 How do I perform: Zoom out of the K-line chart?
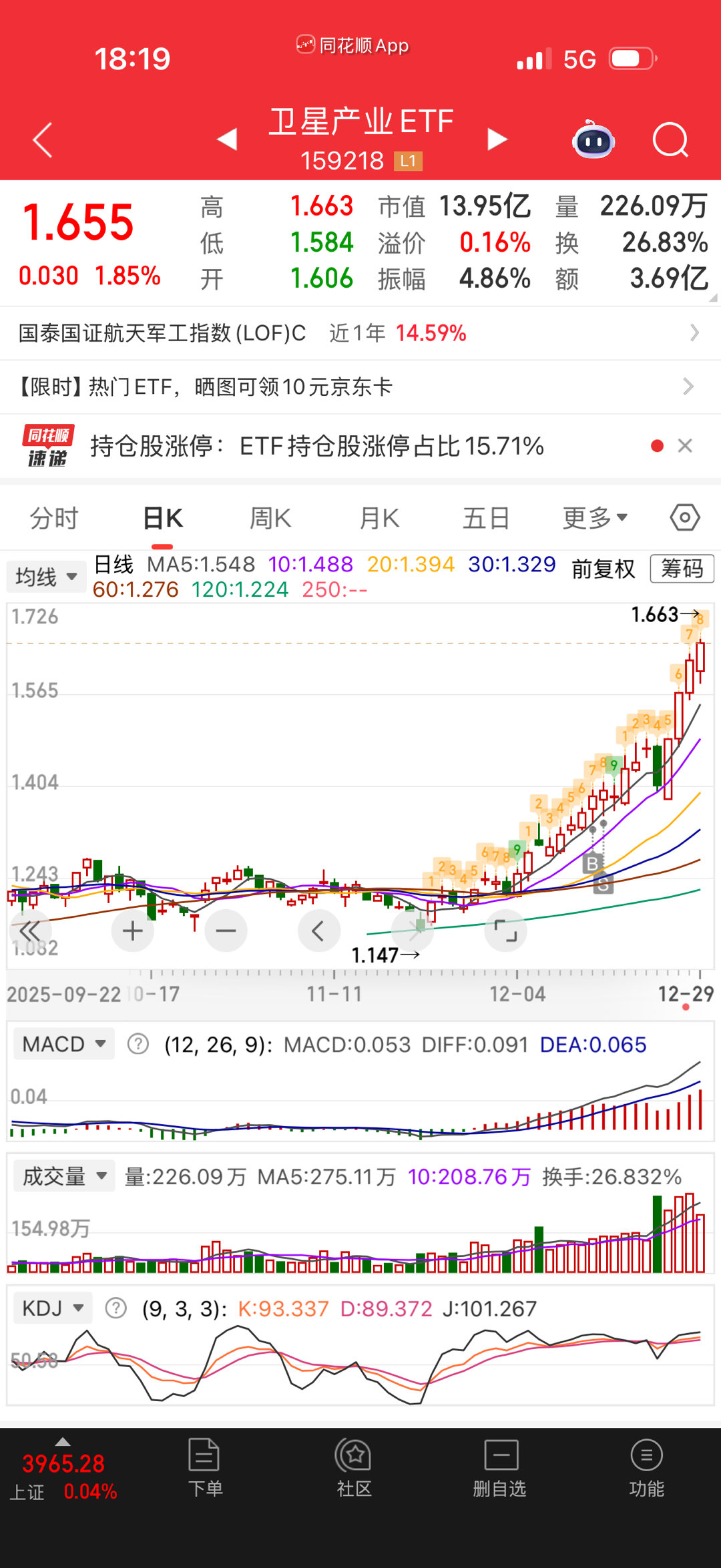pyautogui.click(x=226, y=930)
